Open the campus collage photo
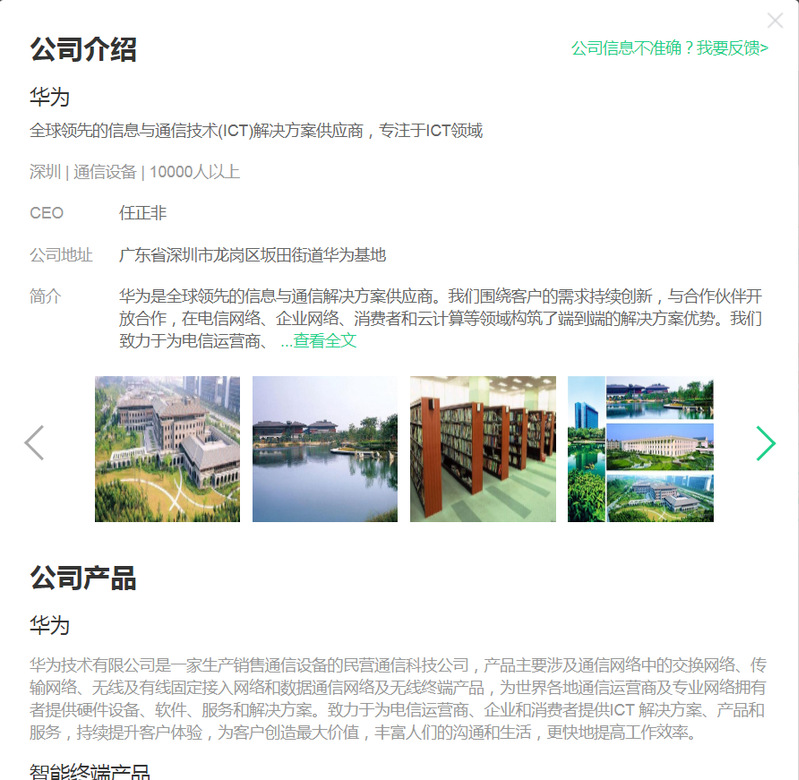The image size is (799, 780). [640, 449]
